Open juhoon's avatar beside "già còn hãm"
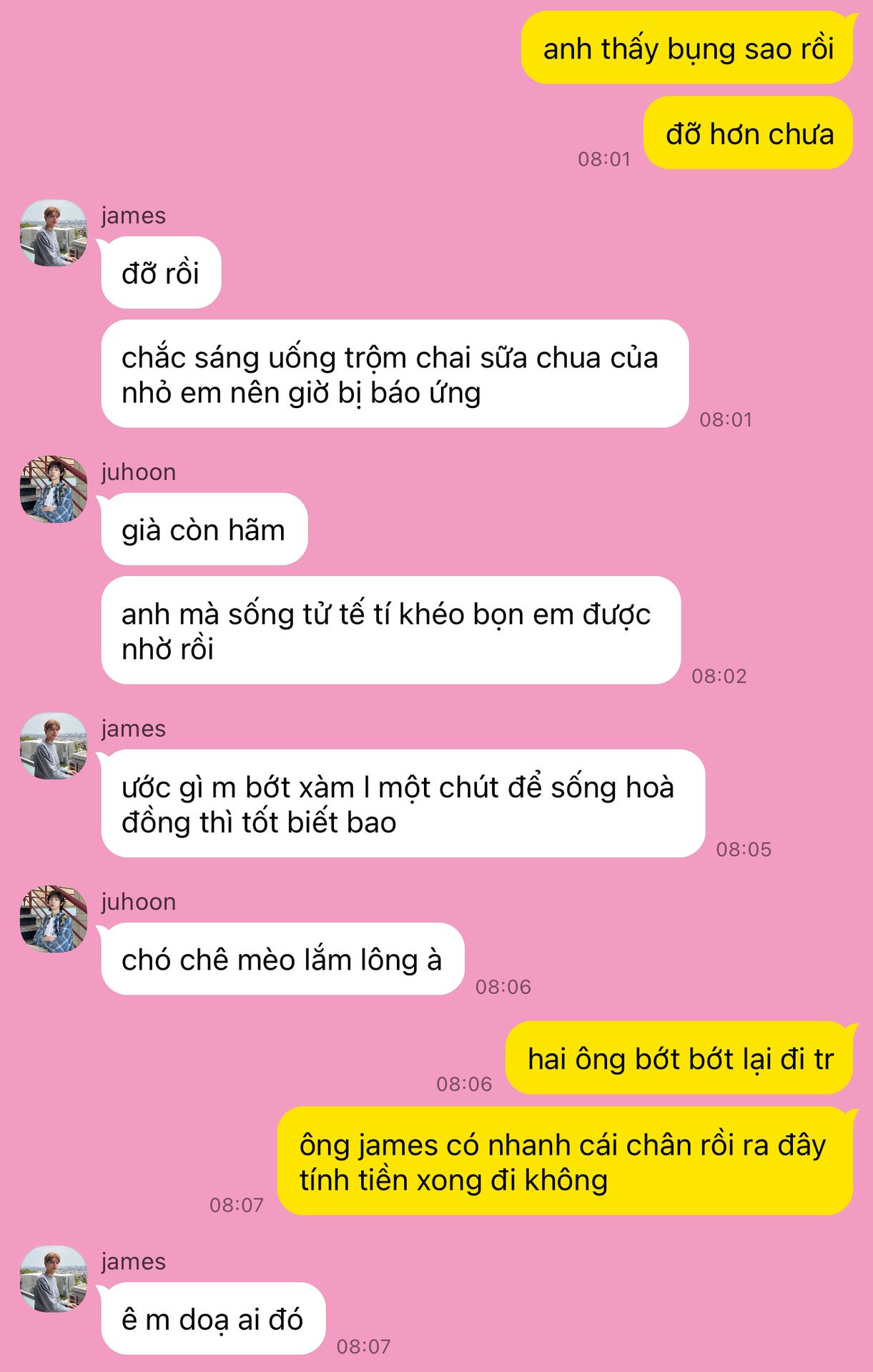 53,489
